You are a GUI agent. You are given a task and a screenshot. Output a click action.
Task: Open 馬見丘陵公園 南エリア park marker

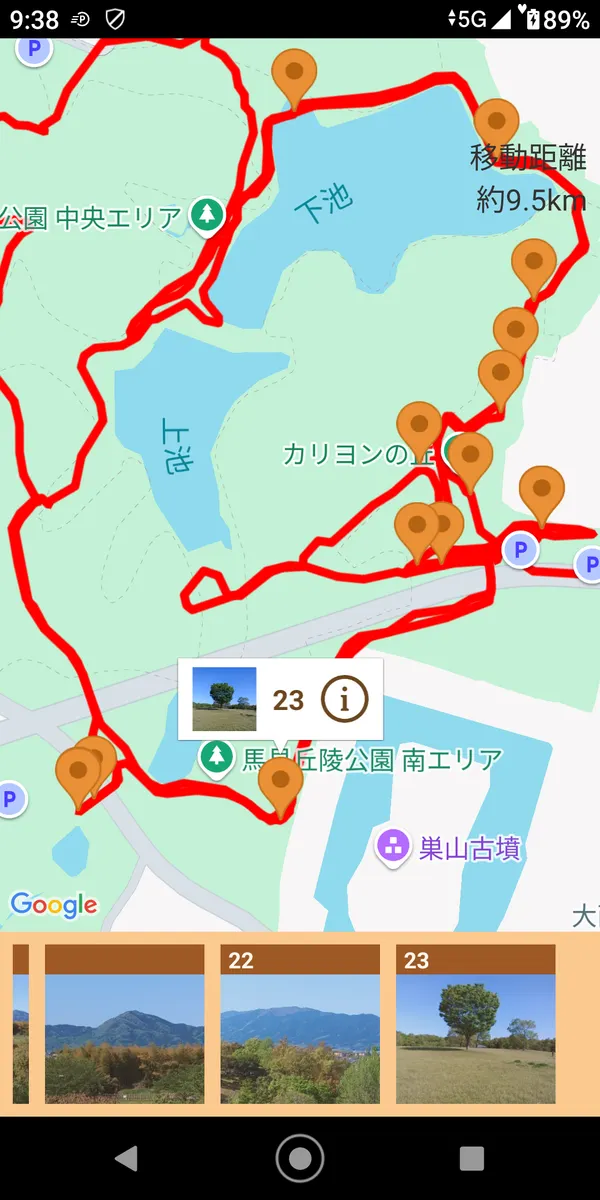click(215, 758)
